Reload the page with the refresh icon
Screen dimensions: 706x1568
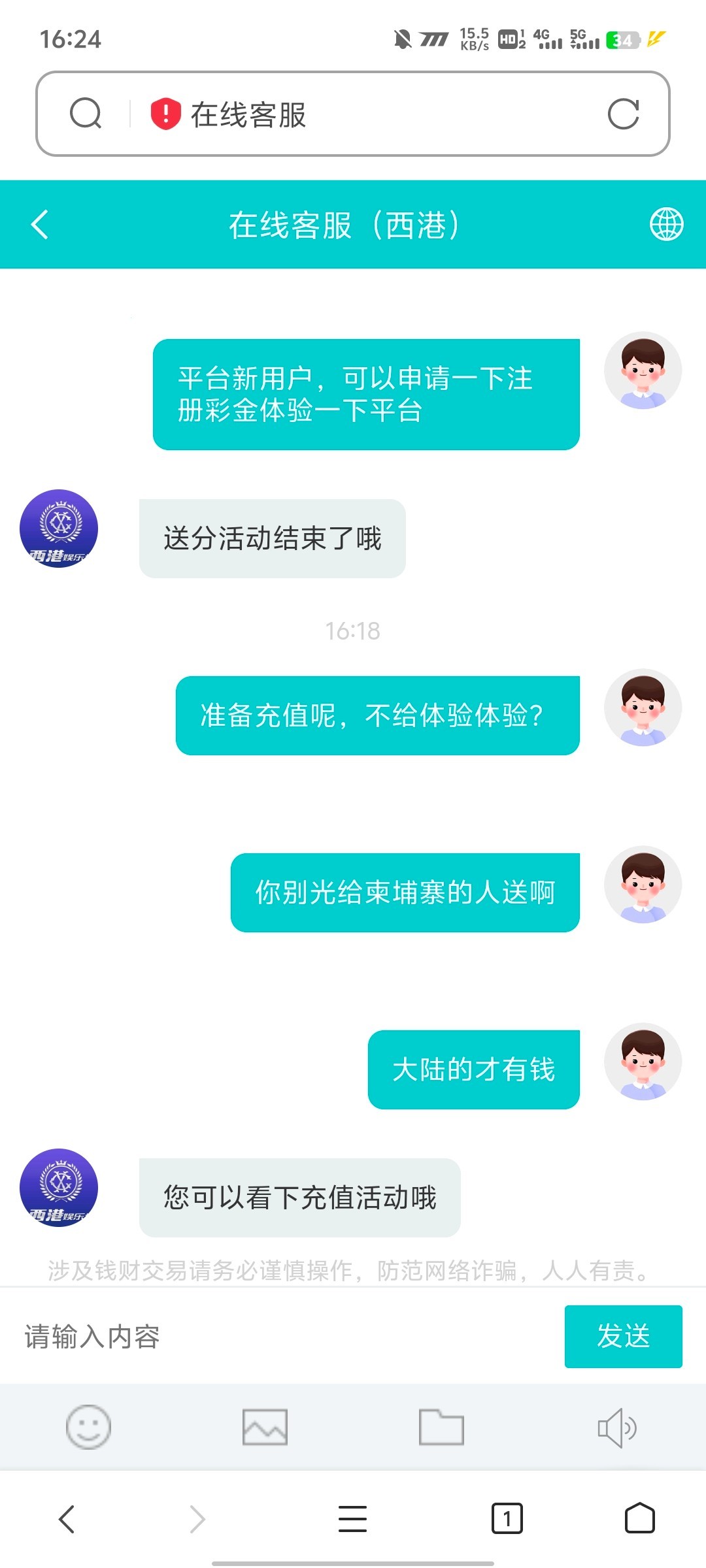coord(622,114)
